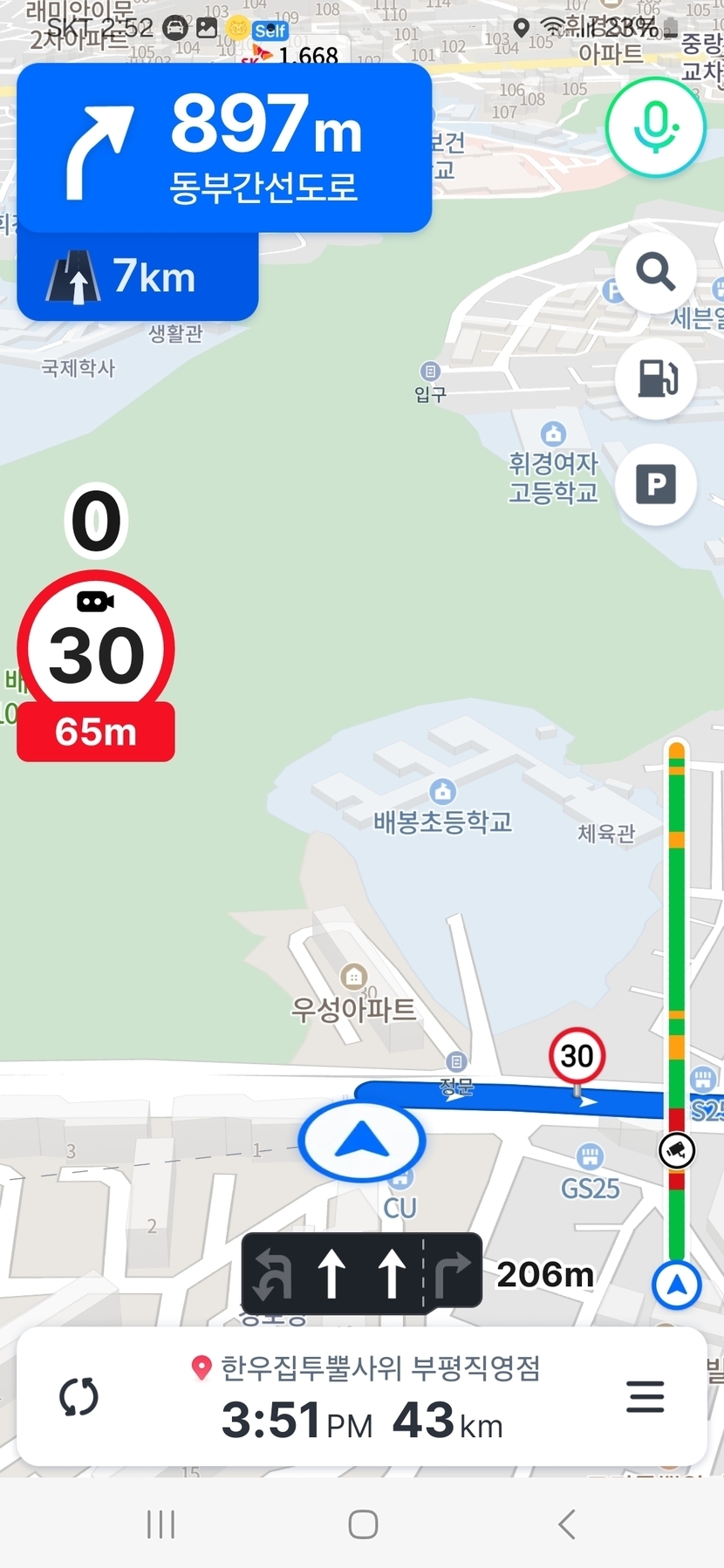Viewport: 724px width, 1568px height.
Task: Activate the voice command microphone
Action: click(655, 126)
